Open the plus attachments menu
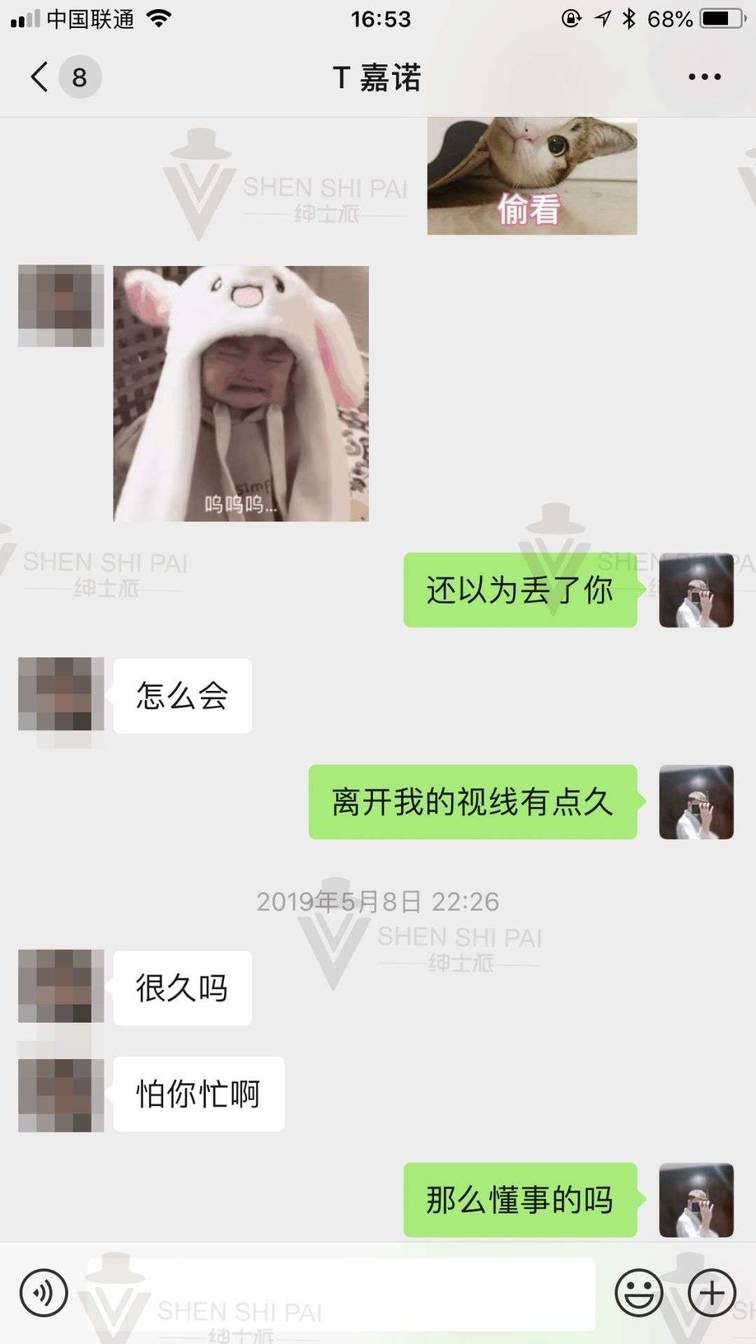756x1344 pixels. [712, 1293]
